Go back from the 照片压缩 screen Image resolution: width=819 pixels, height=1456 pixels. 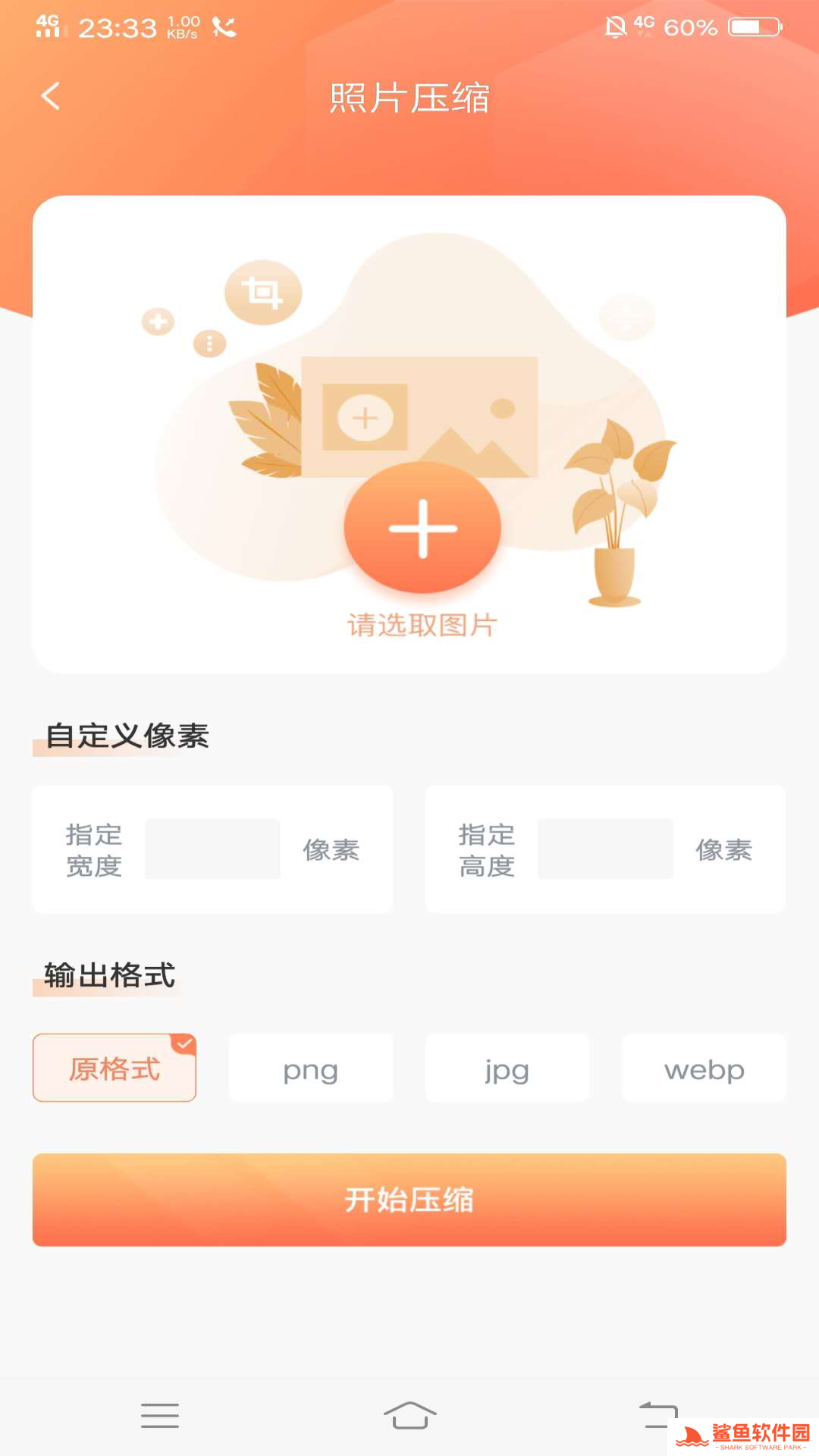tap(51, 96)
